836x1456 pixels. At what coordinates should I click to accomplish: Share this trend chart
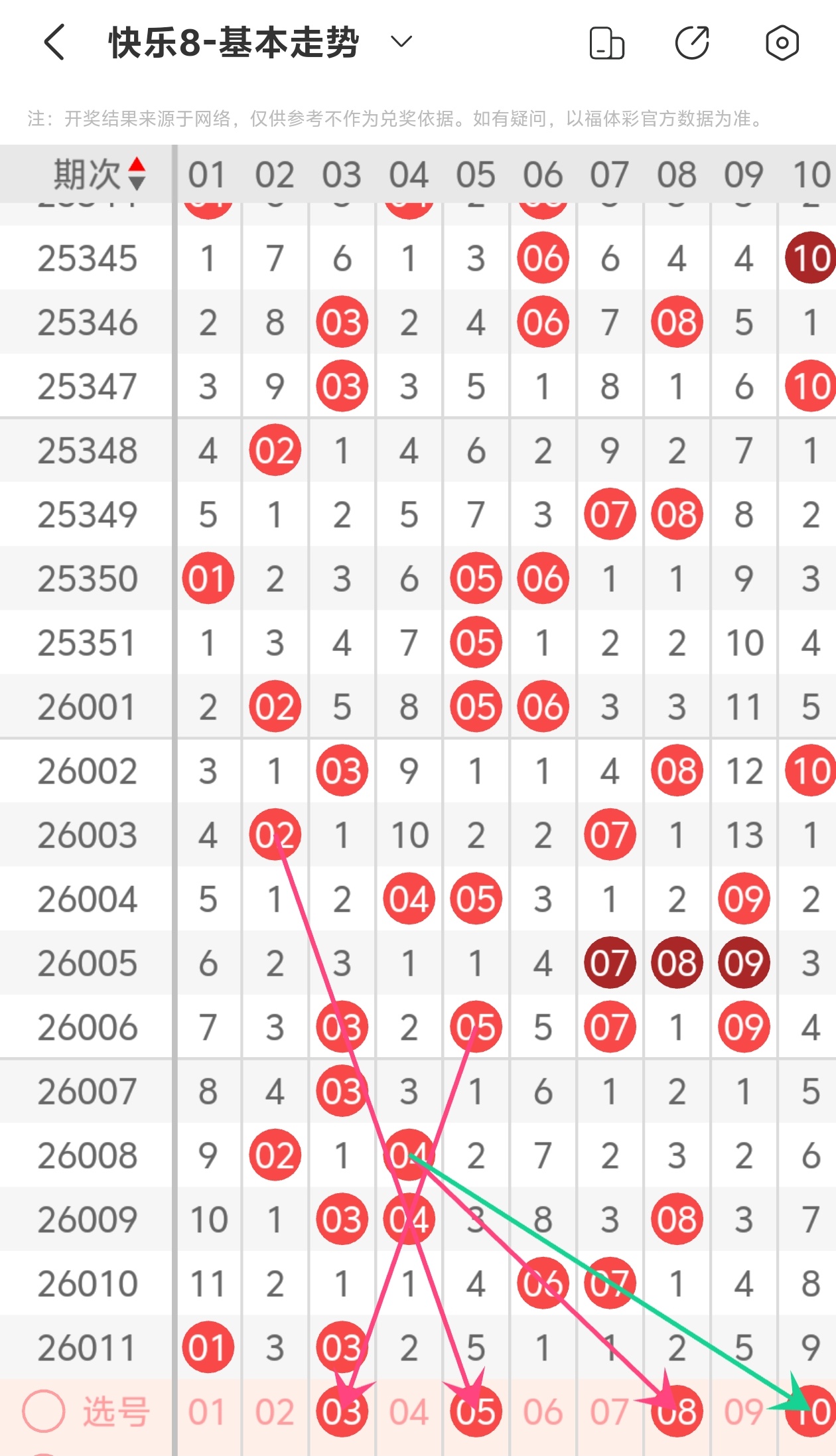[692, 43]
